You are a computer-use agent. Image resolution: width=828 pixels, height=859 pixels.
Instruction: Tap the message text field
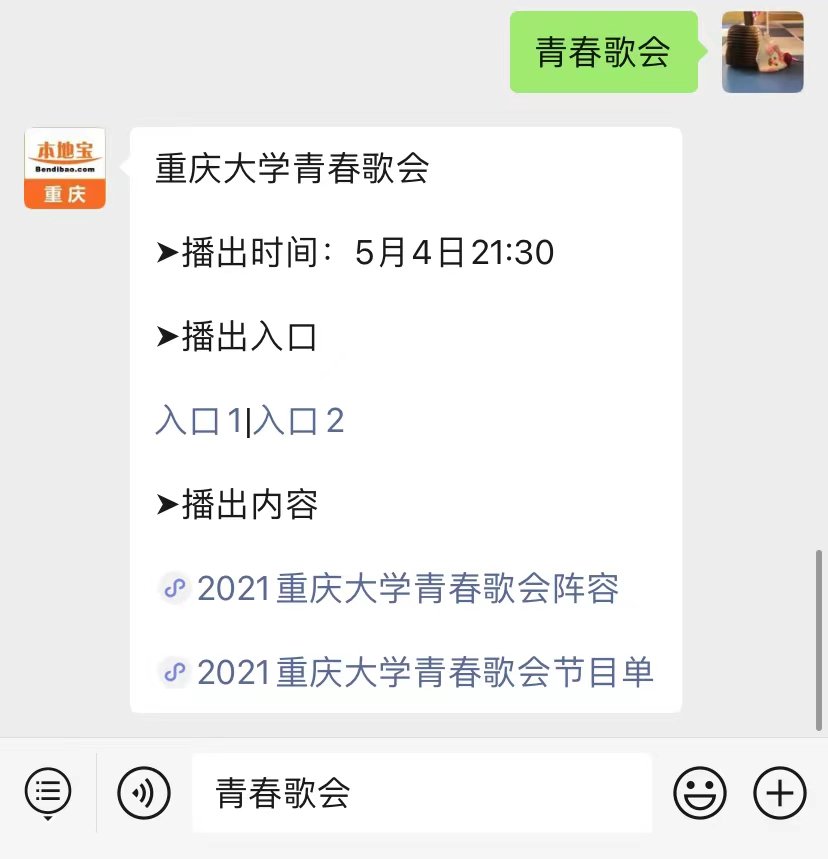tap(421, 794)
